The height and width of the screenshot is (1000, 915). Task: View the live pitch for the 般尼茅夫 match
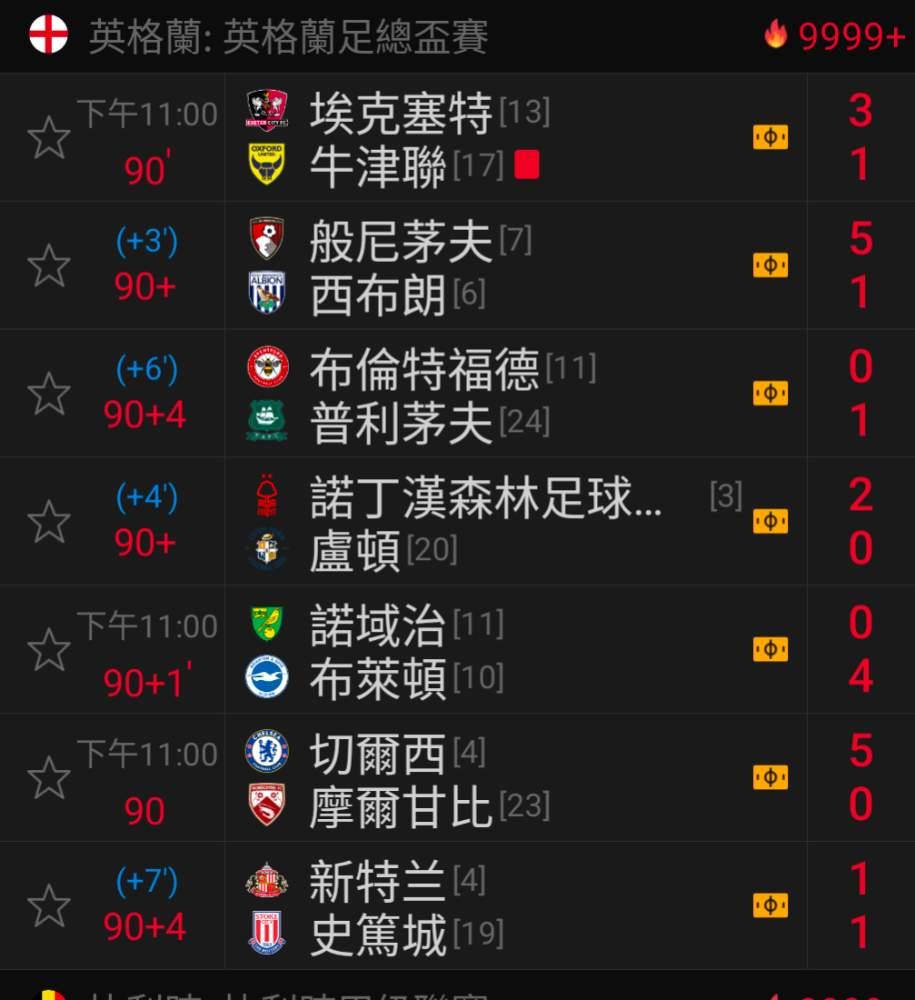click(x=770, y=265)
